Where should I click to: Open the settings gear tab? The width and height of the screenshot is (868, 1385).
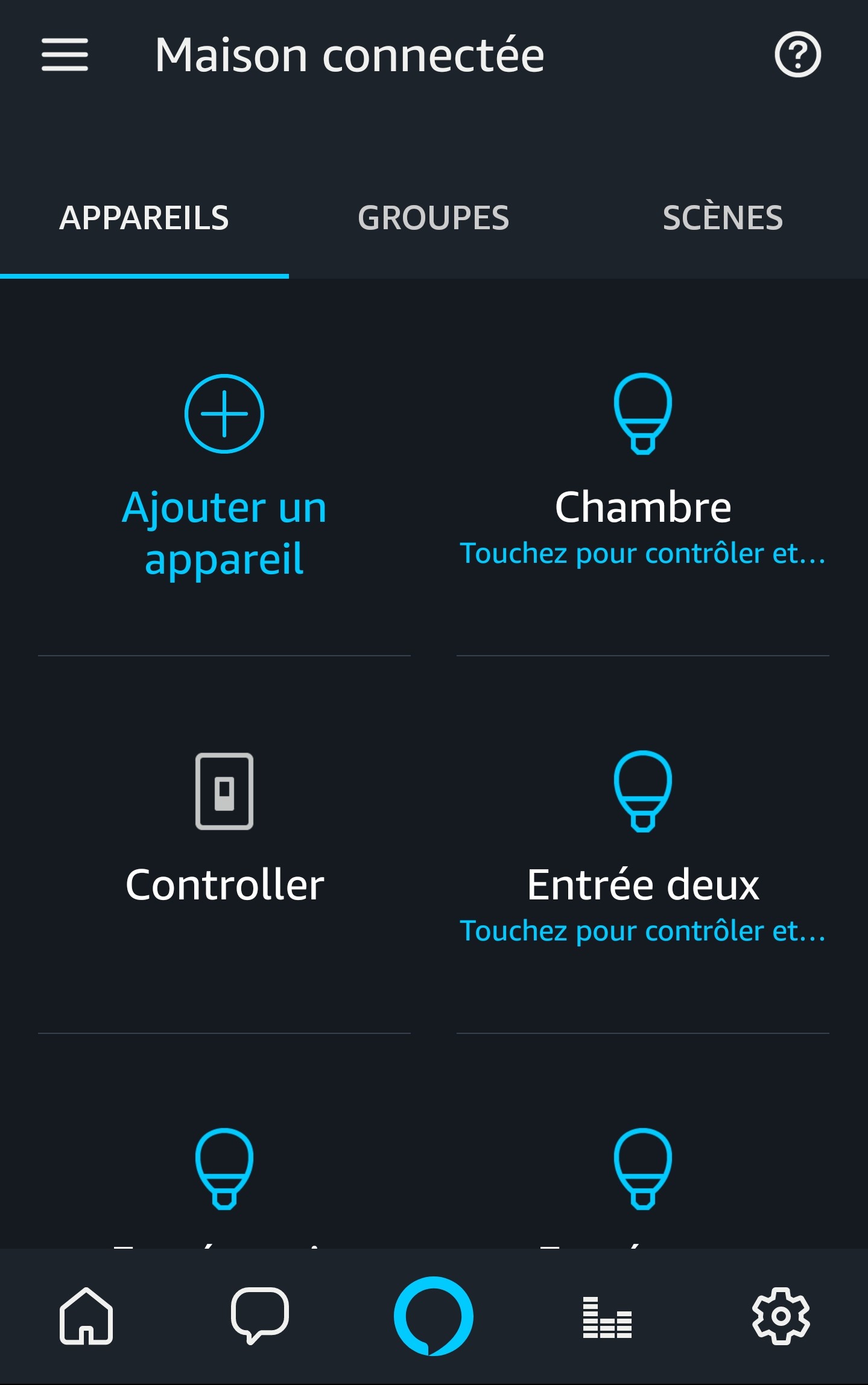781,1316
